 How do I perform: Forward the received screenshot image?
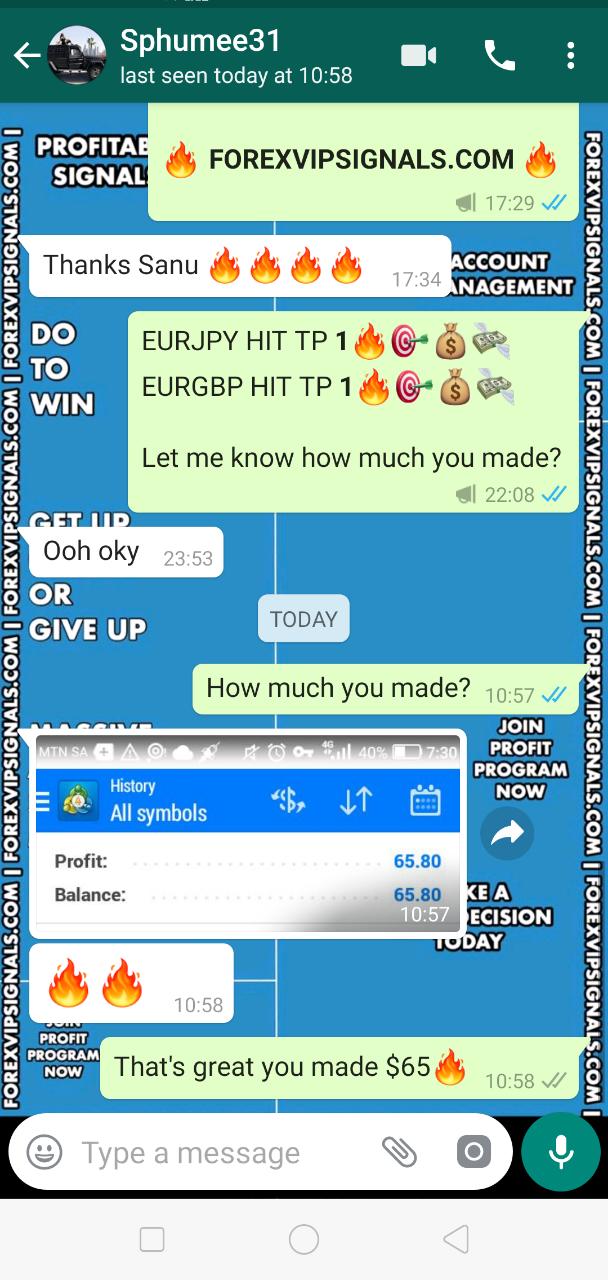(507, 834)
